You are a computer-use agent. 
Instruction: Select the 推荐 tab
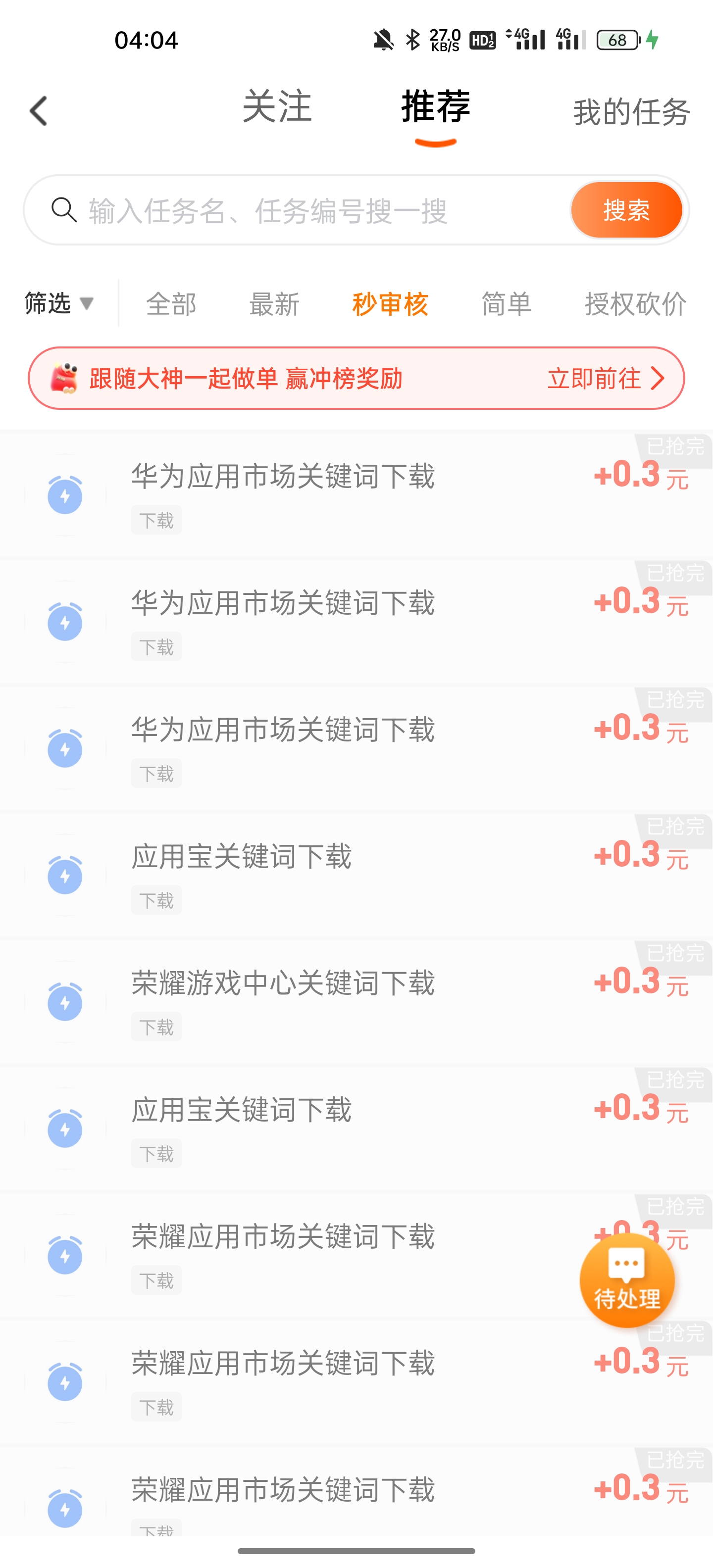[x=435, y=107]
